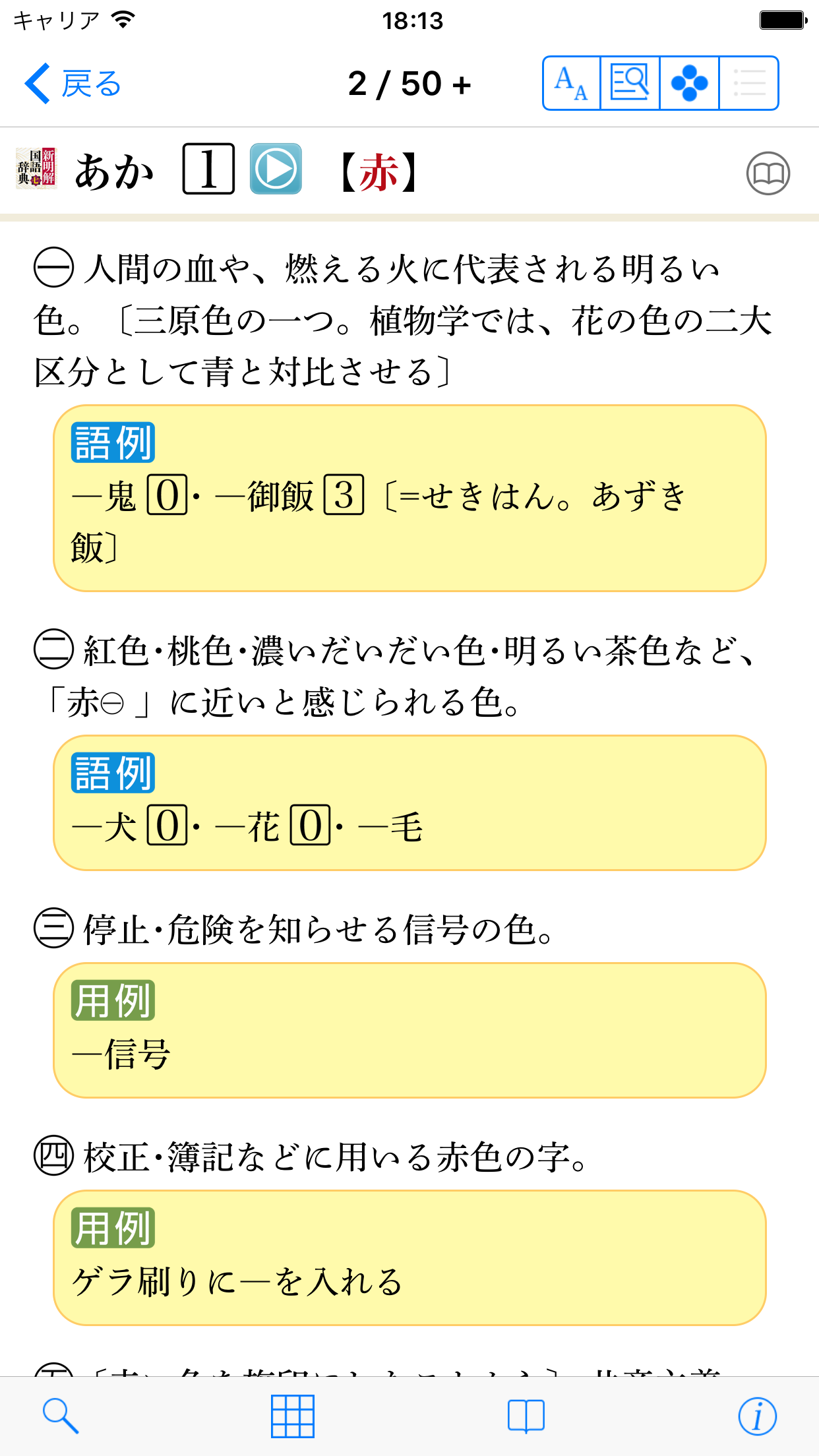Image resolution: width=819 pixels, height=1456 pixels.
Task: Open the grid index tab
Action: pyautogui.click(x=293, y=1416)
